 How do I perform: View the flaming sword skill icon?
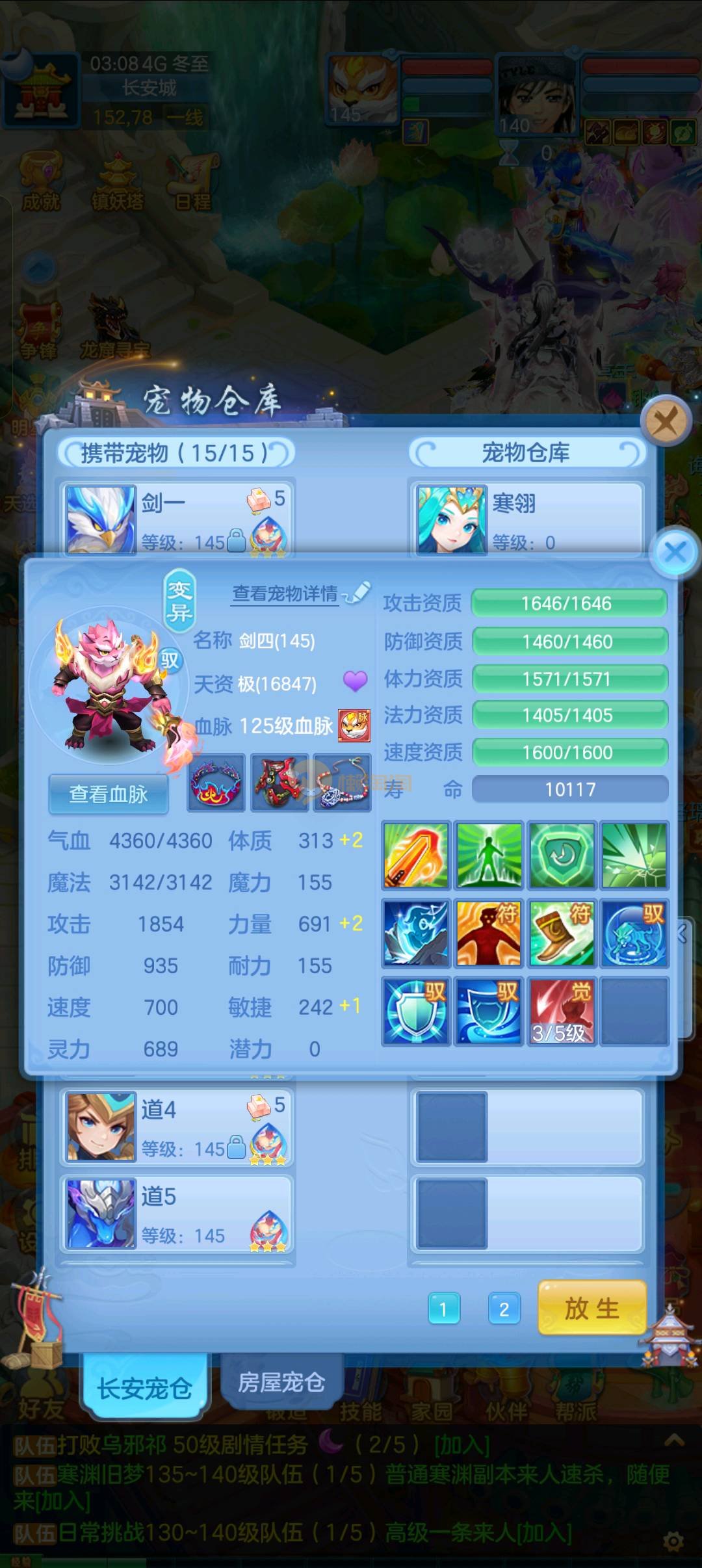(x=415, y=855)
